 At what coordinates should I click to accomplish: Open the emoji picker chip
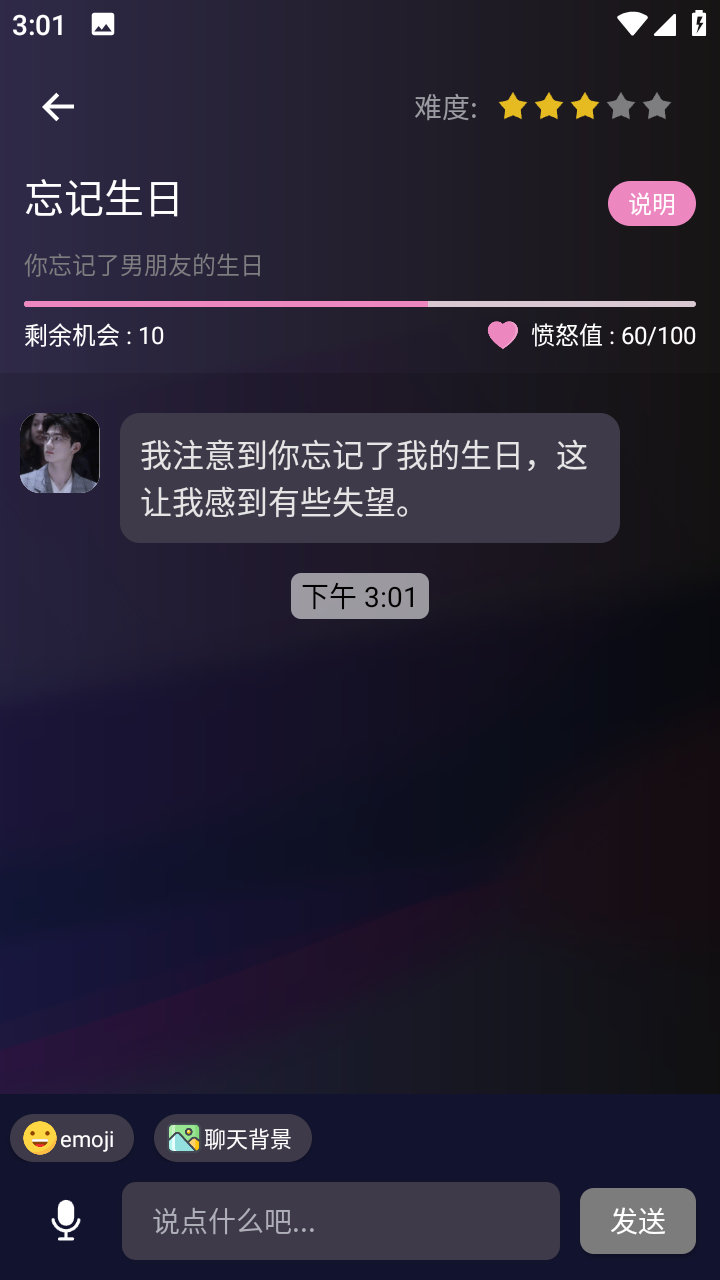[x=72, y=1138]
